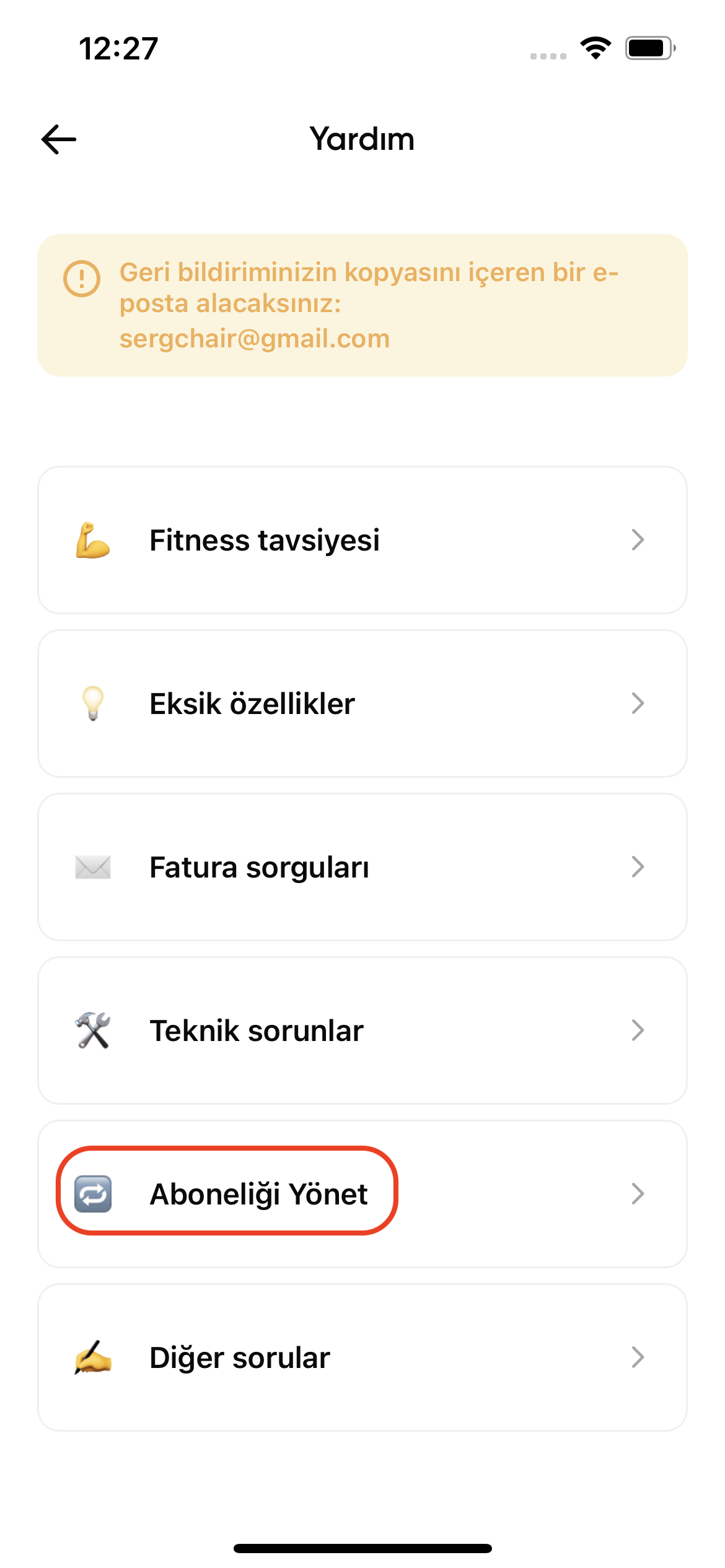Select the Eksik özellikler row
The height and width of the screenshot is (1568, 725).
point(362,703)
